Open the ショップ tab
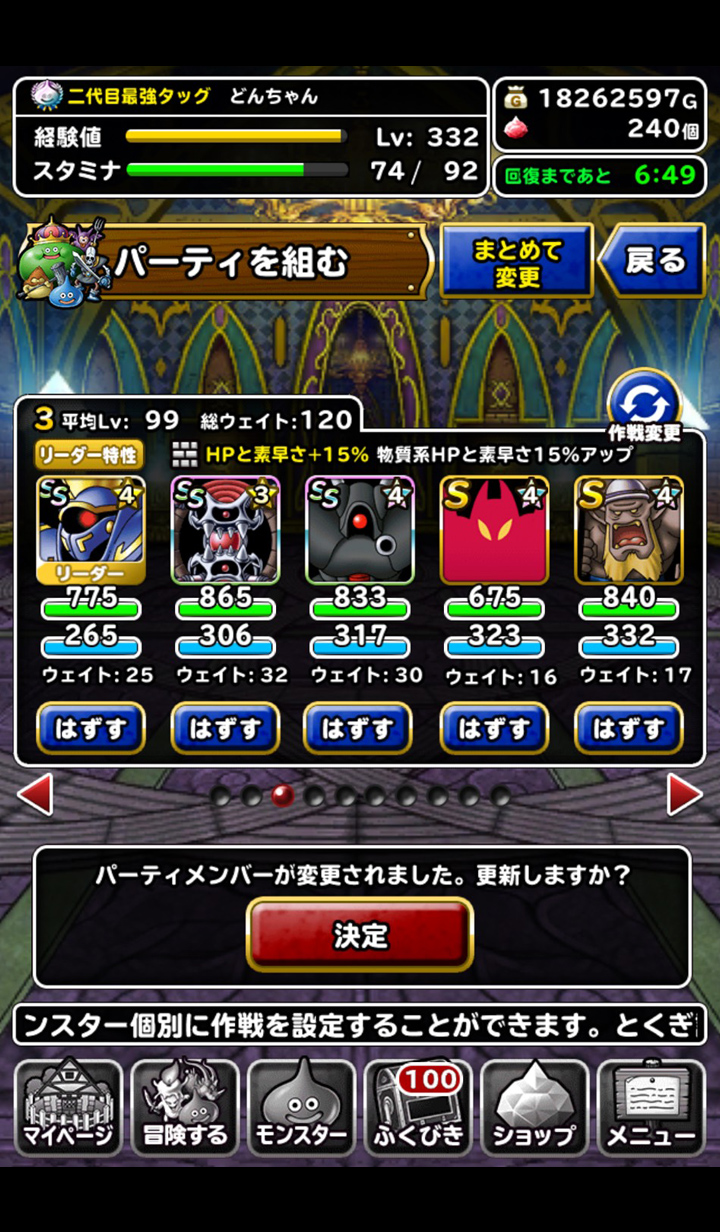 (535, 1107)
